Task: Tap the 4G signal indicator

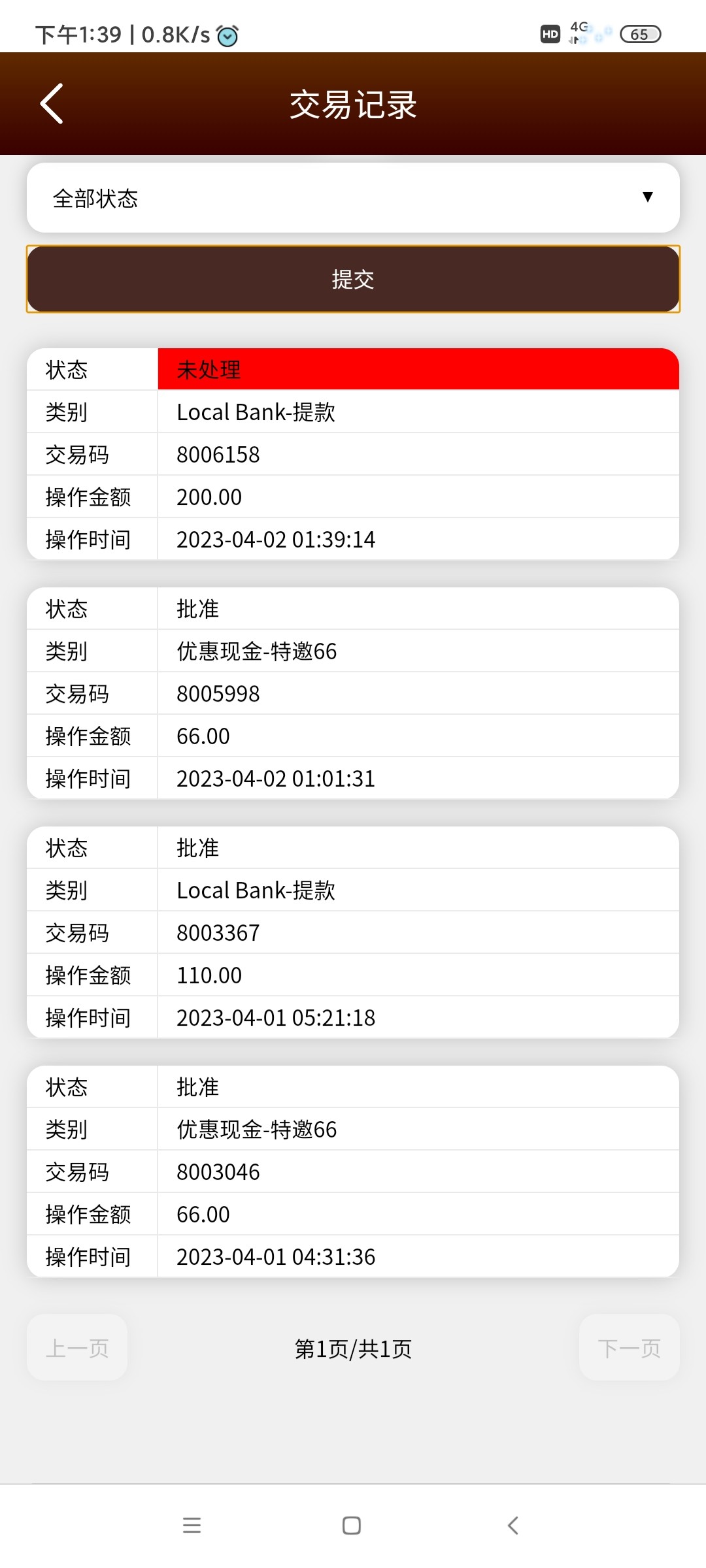Action: [578, 30]
